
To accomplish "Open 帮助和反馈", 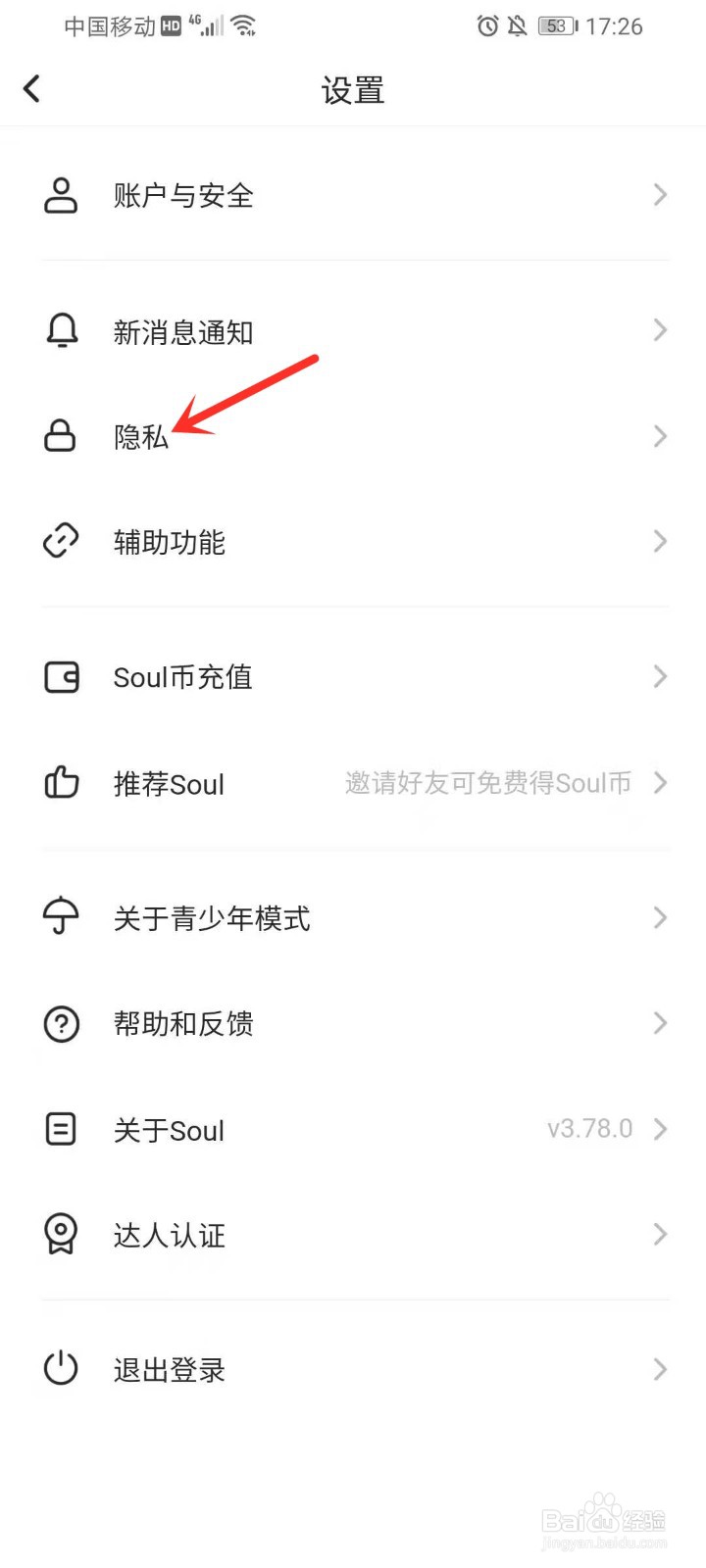I will pos(183,1024).
